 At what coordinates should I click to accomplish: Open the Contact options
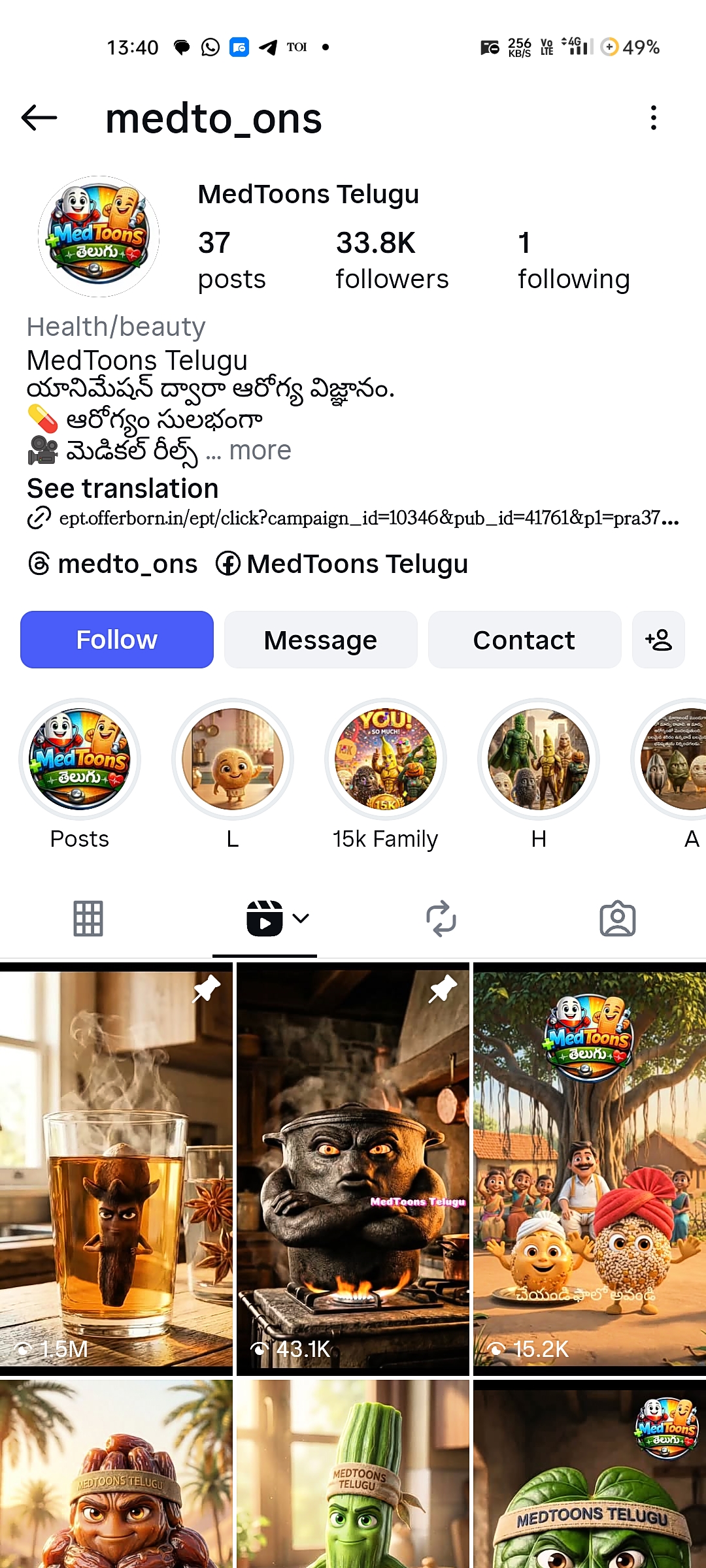[524, 640]
